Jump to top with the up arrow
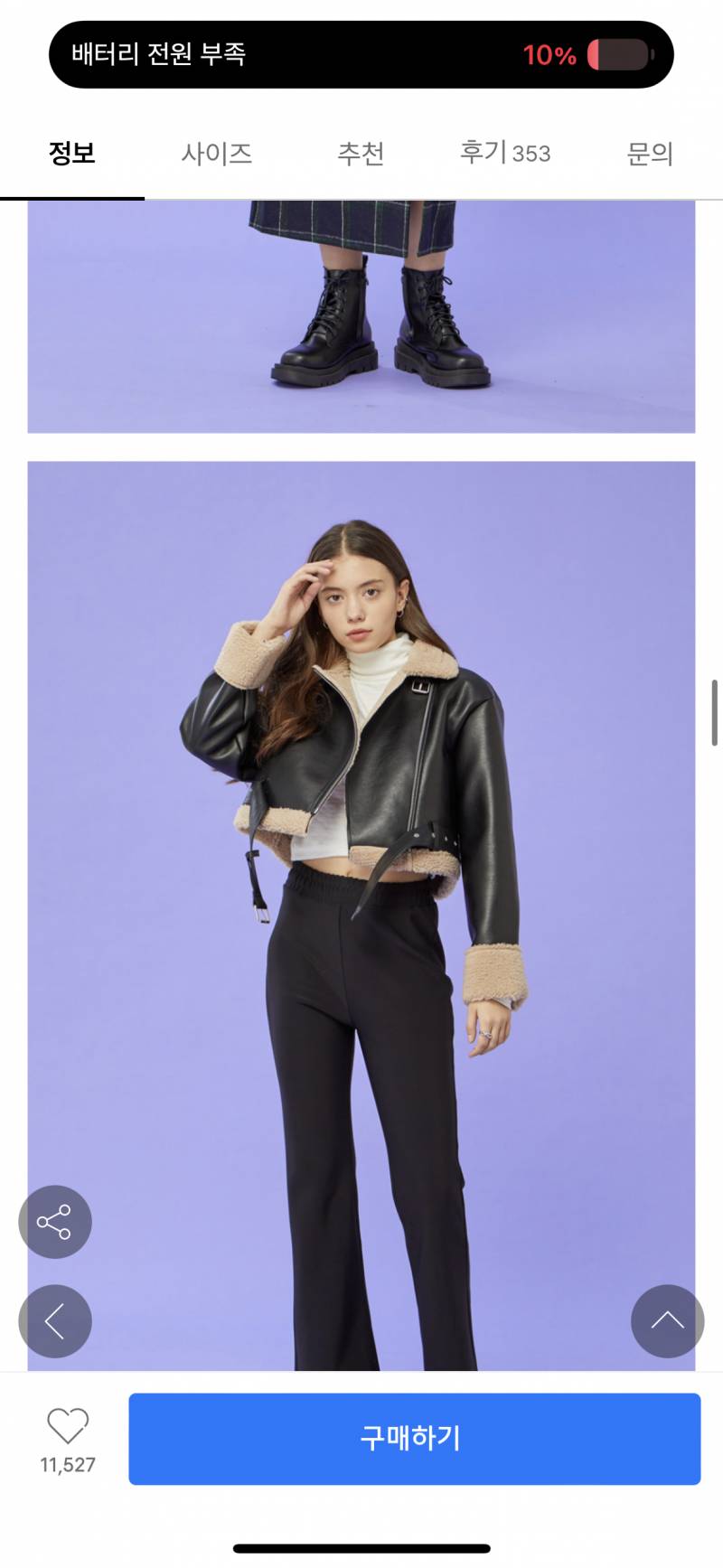This screenshot has height=1568, width=723. (x=667, y=1321)
